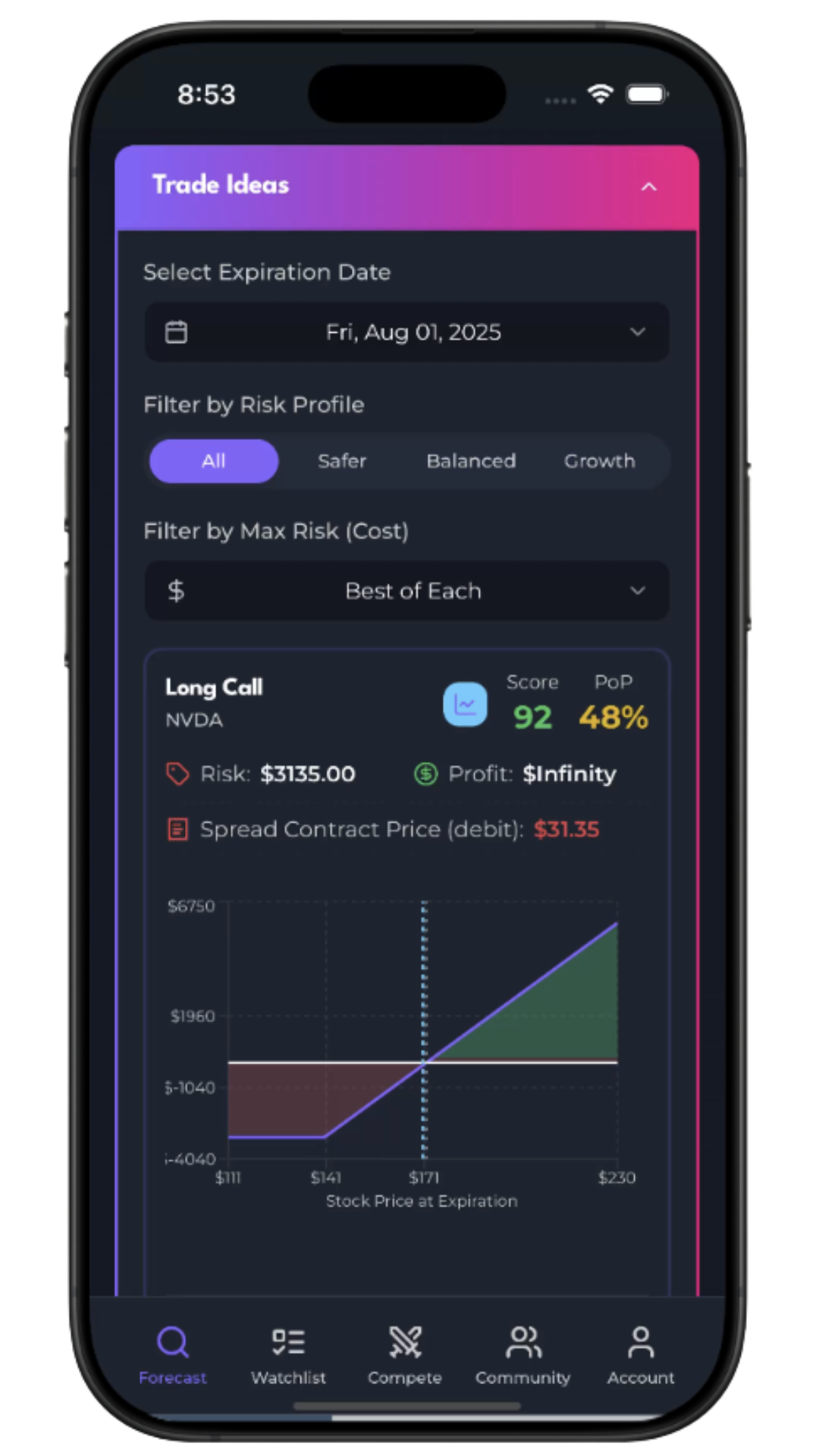Collapse the Trade Ideas panel

click(648, 187)
